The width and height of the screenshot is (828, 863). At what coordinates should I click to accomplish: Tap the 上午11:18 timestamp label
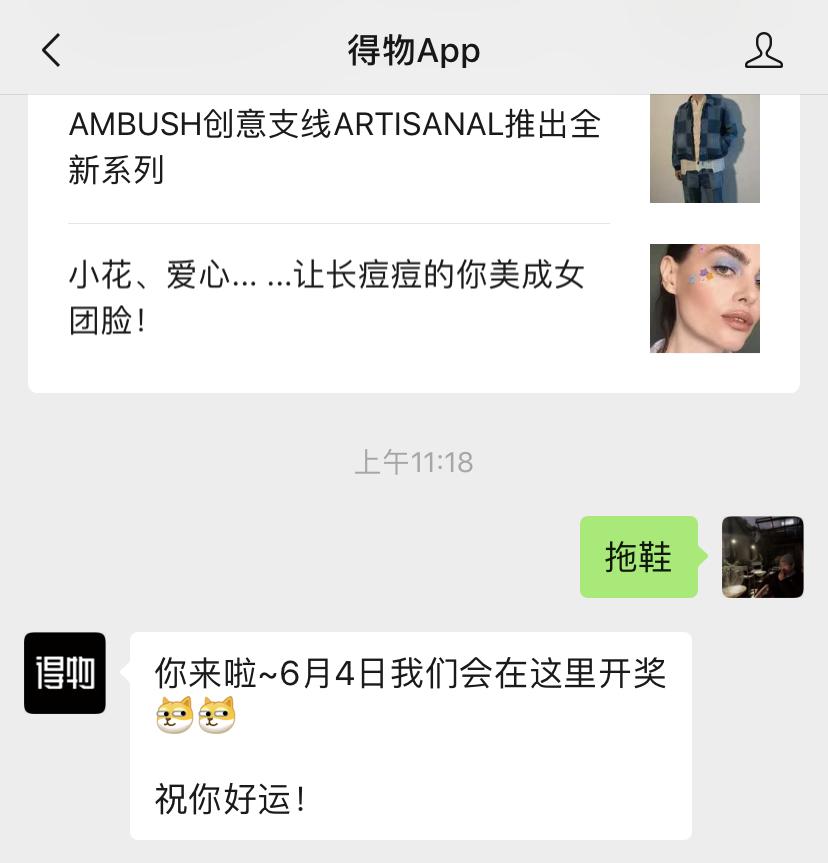[413, 462]
